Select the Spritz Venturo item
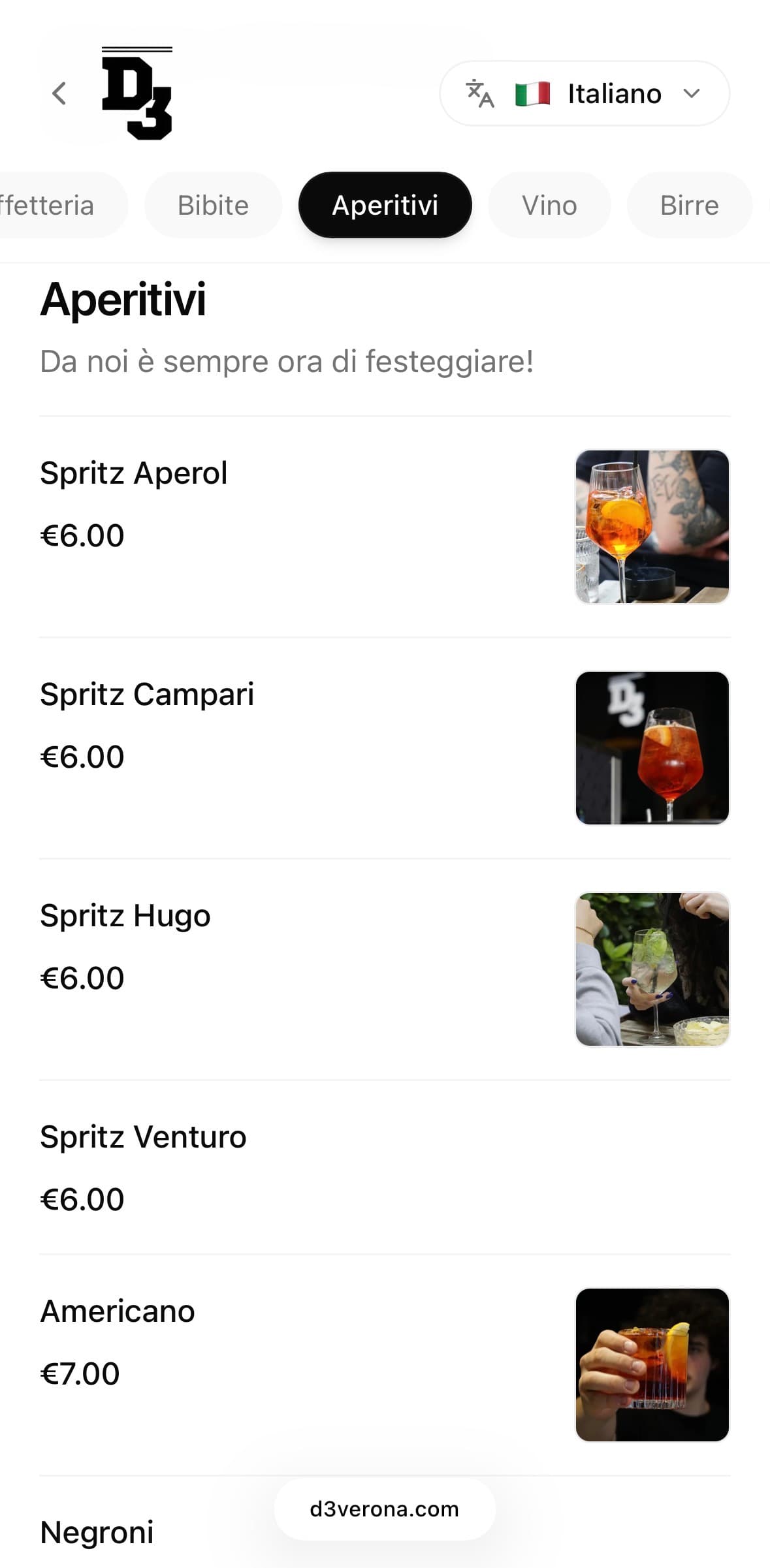 [x=143, y=1136]
